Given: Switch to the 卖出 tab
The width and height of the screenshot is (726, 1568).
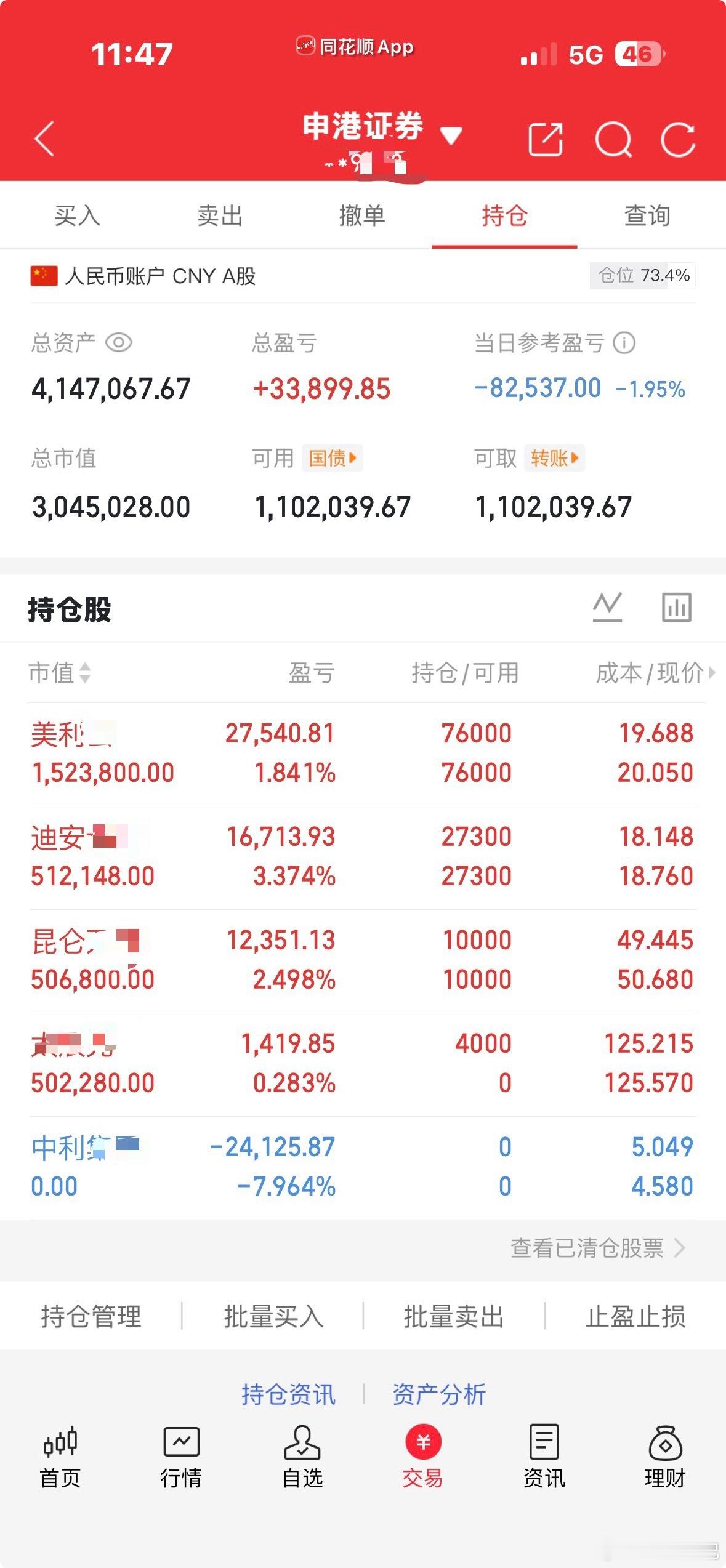Looking at the screenshot, I should pyautogui.click(x=220, y=216).
